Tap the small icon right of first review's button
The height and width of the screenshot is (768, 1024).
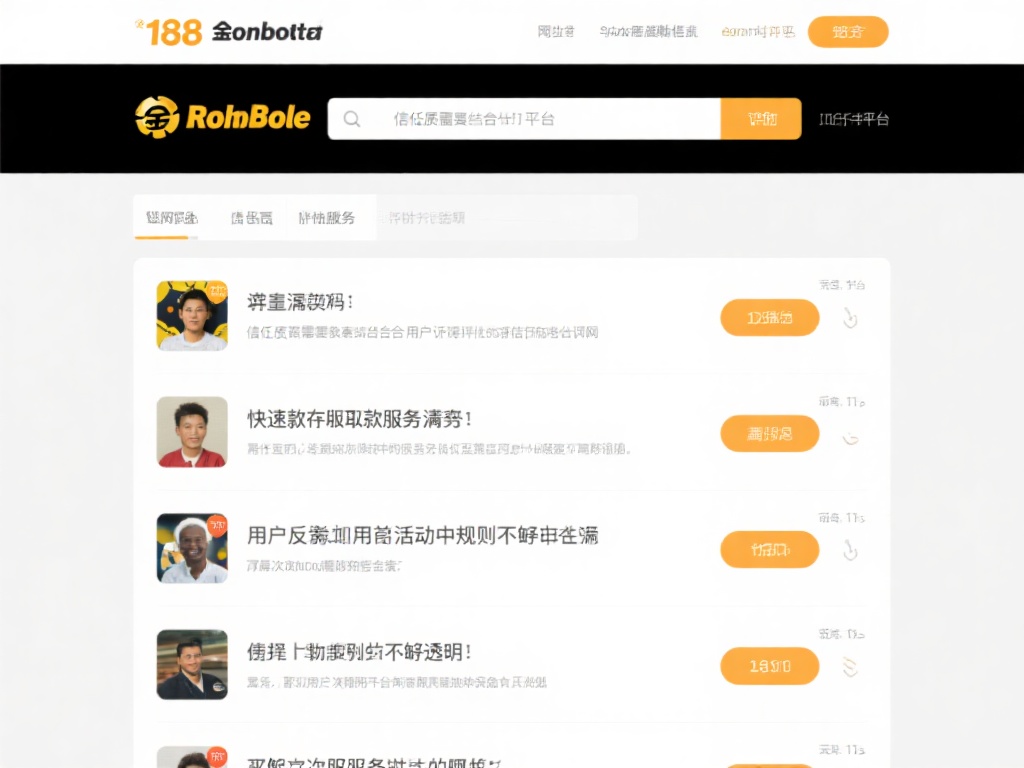pos(850,319)
